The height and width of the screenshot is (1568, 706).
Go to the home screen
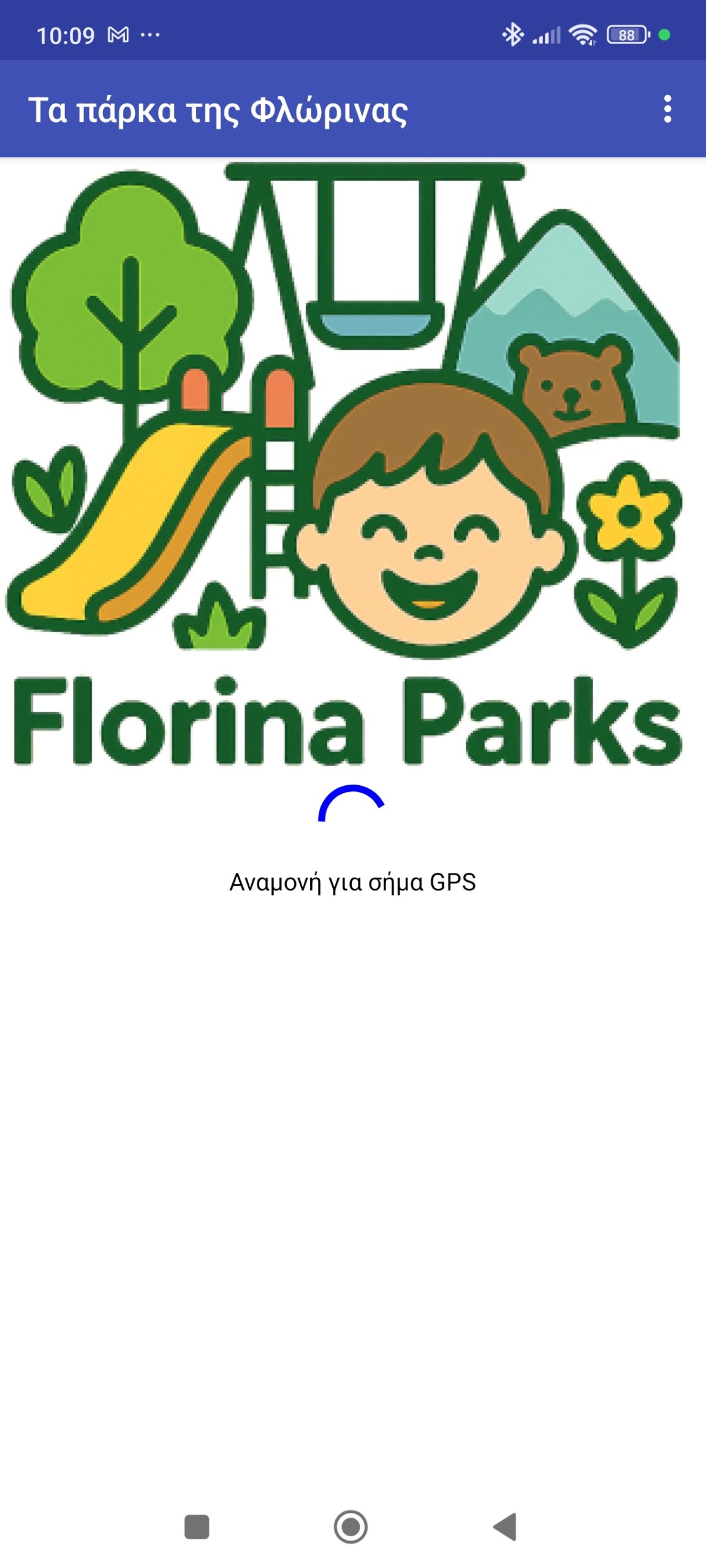[x=351, y=1526]
